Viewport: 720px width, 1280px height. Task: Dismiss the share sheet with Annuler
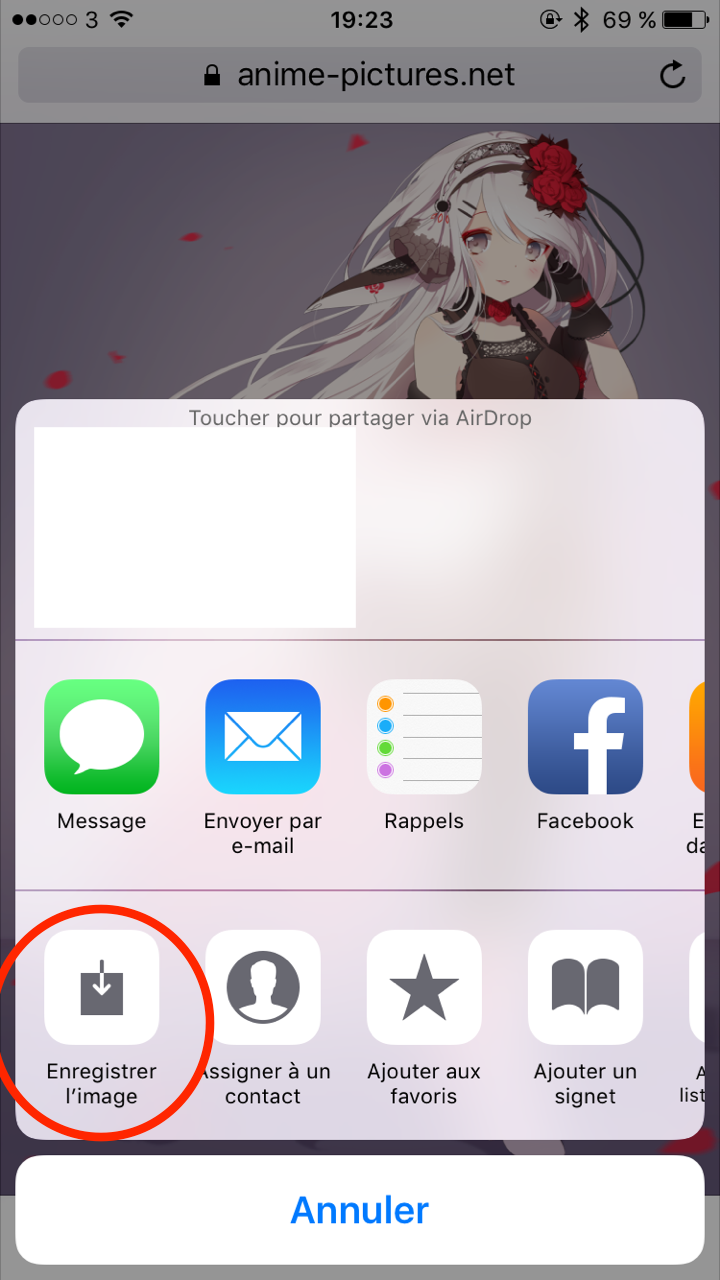click(x=360, y=1210)
